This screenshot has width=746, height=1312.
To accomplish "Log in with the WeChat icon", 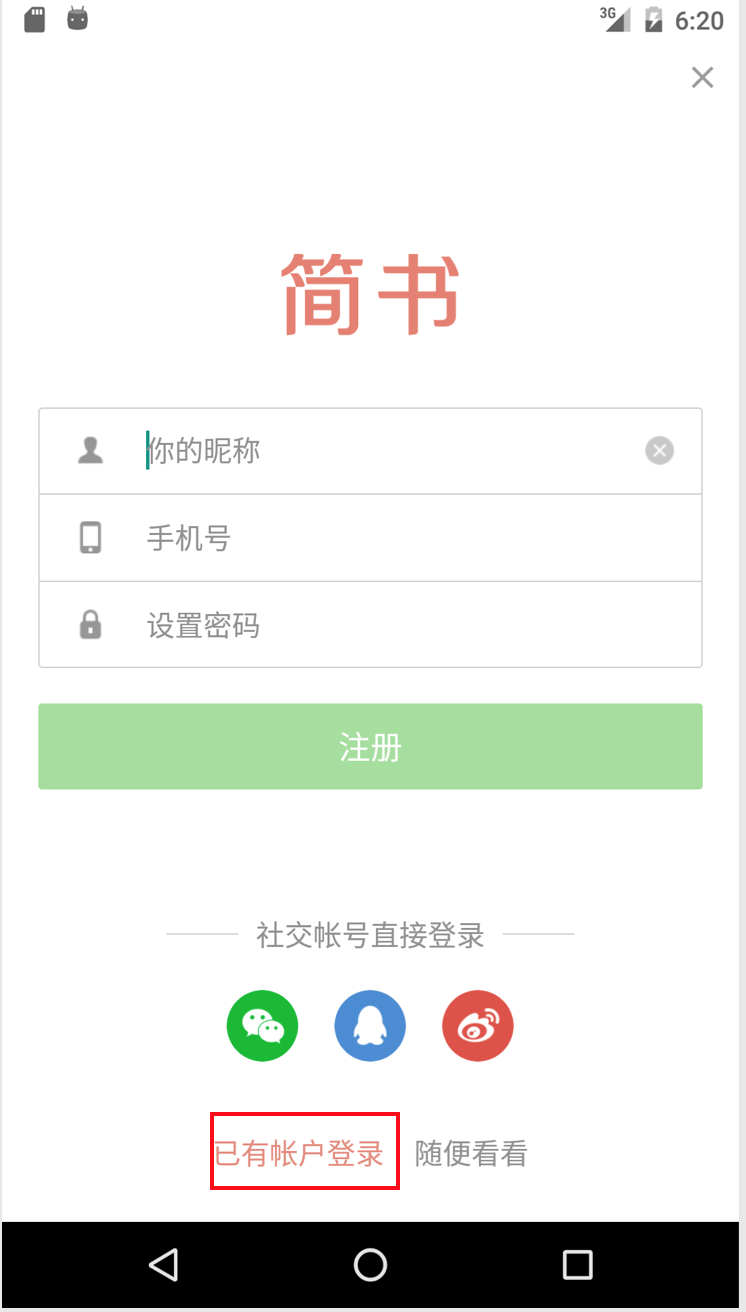I will (x=263, y=1026).
